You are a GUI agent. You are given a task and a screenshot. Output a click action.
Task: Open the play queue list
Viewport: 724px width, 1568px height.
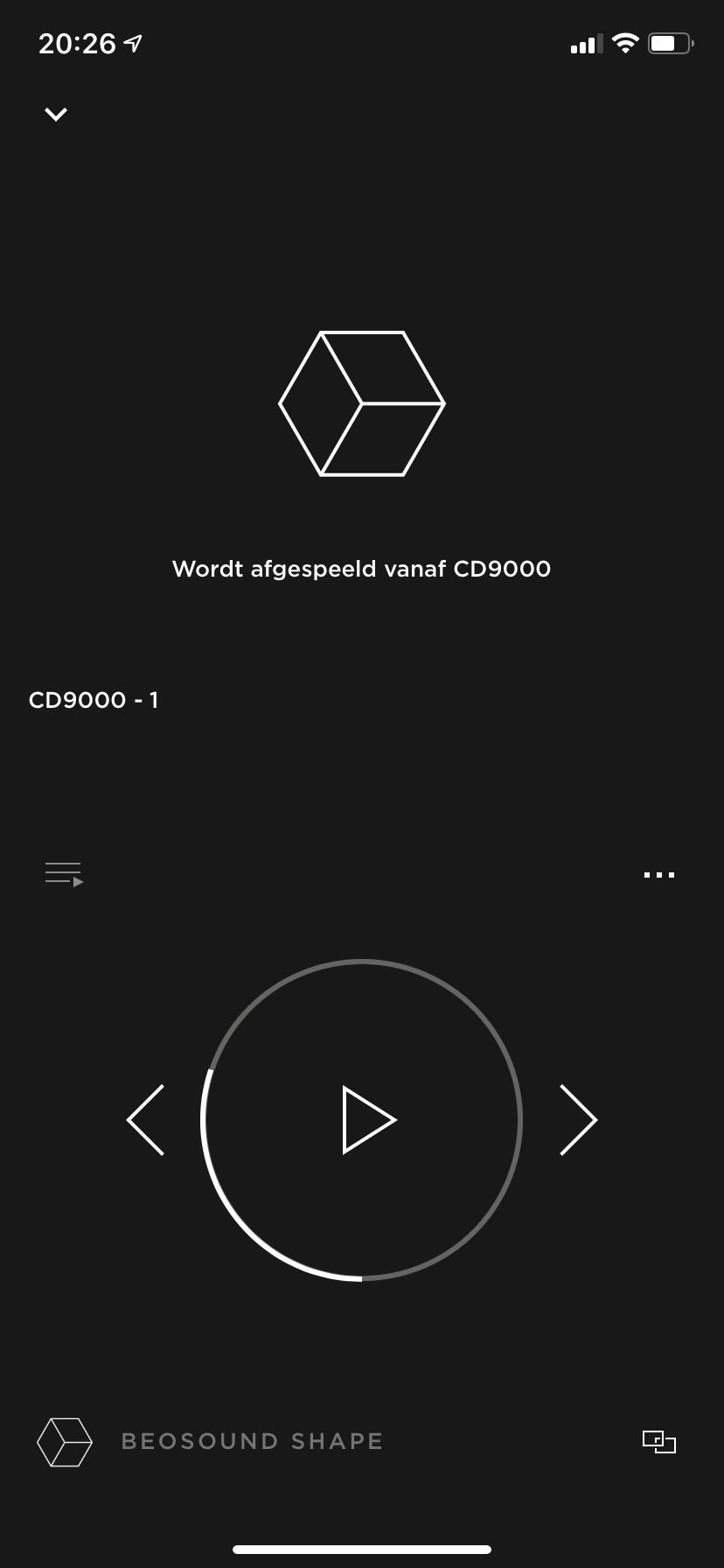click(x=64, y=874)
